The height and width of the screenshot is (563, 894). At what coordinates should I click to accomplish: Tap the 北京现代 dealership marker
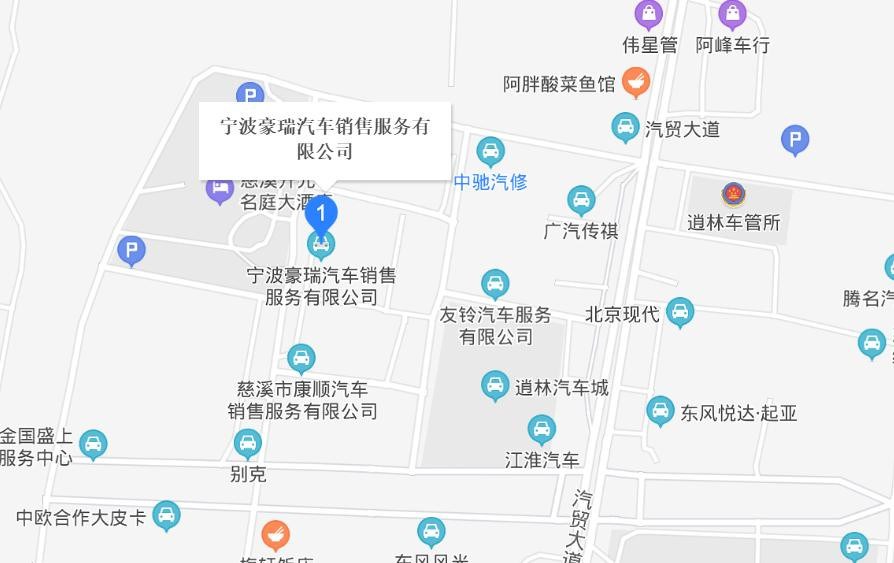coord(680,313)
